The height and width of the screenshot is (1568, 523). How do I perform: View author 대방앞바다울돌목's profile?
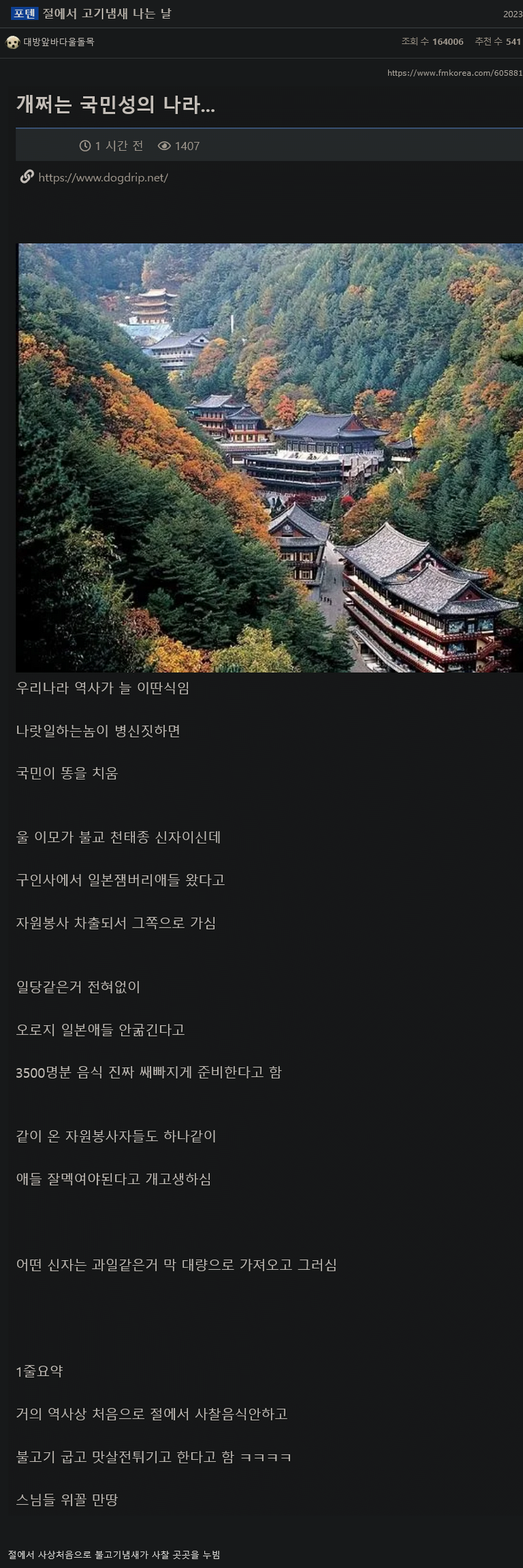coord(58,42)
